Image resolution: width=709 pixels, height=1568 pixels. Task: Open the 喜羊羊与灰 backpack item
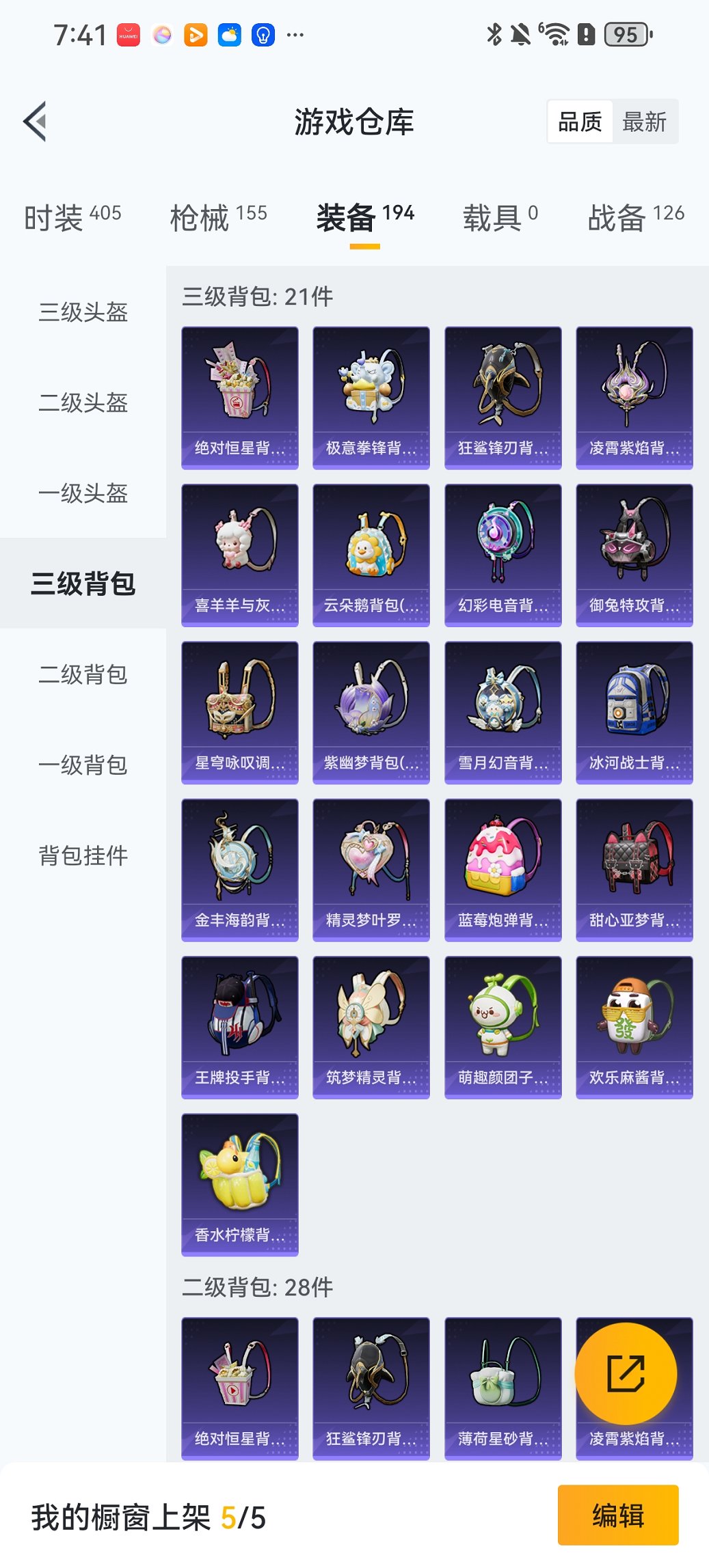click(x=239, y=555)
